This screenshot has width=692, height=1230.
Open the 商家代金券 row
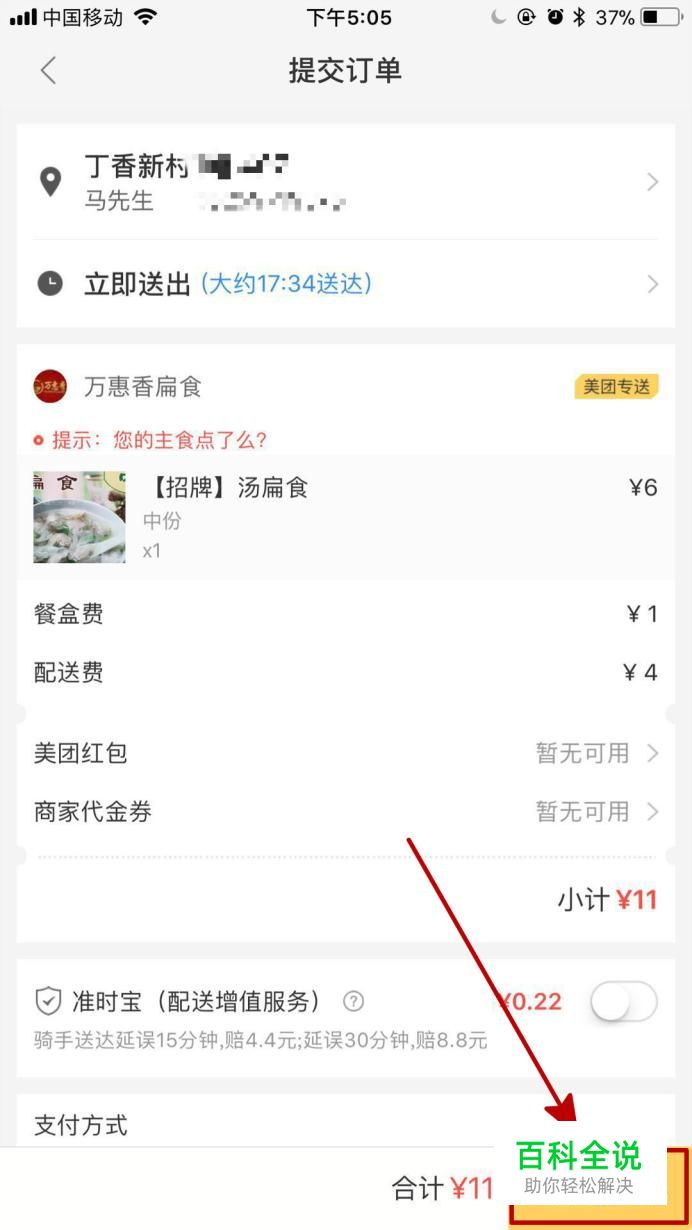click(x=346, y=811)
